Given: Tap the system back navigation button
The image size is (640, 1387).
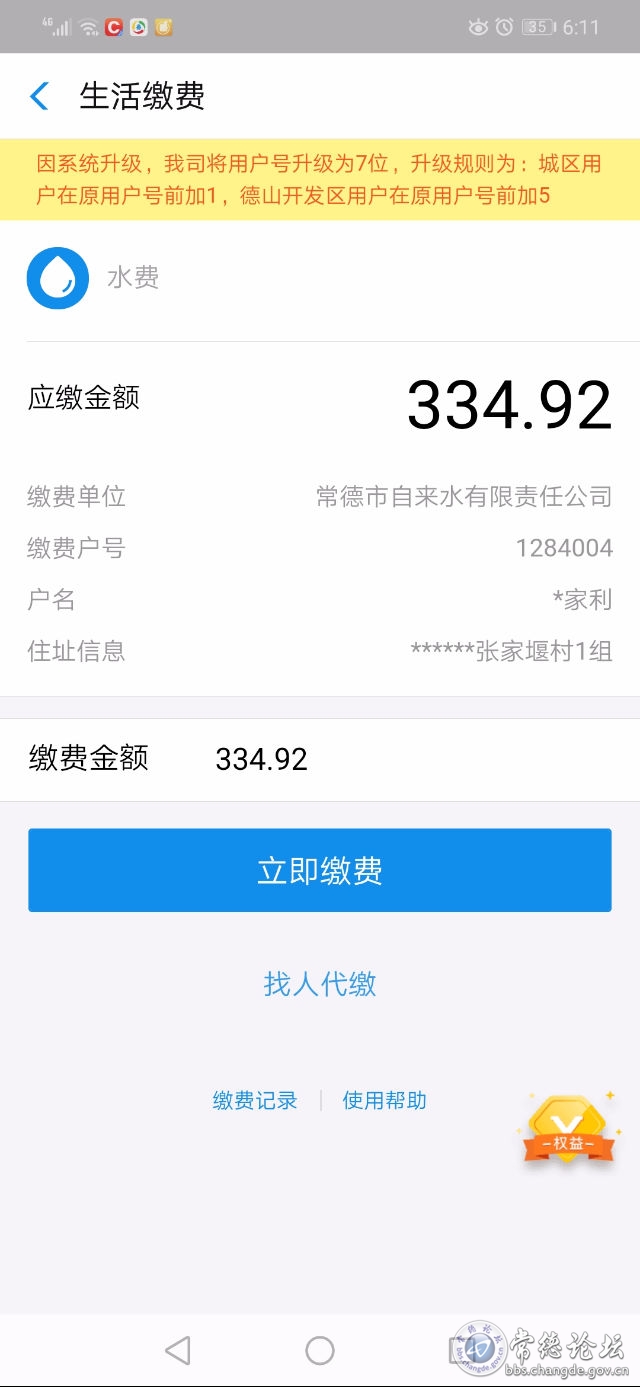Looking at the screenshot, I should (178, 1350).
